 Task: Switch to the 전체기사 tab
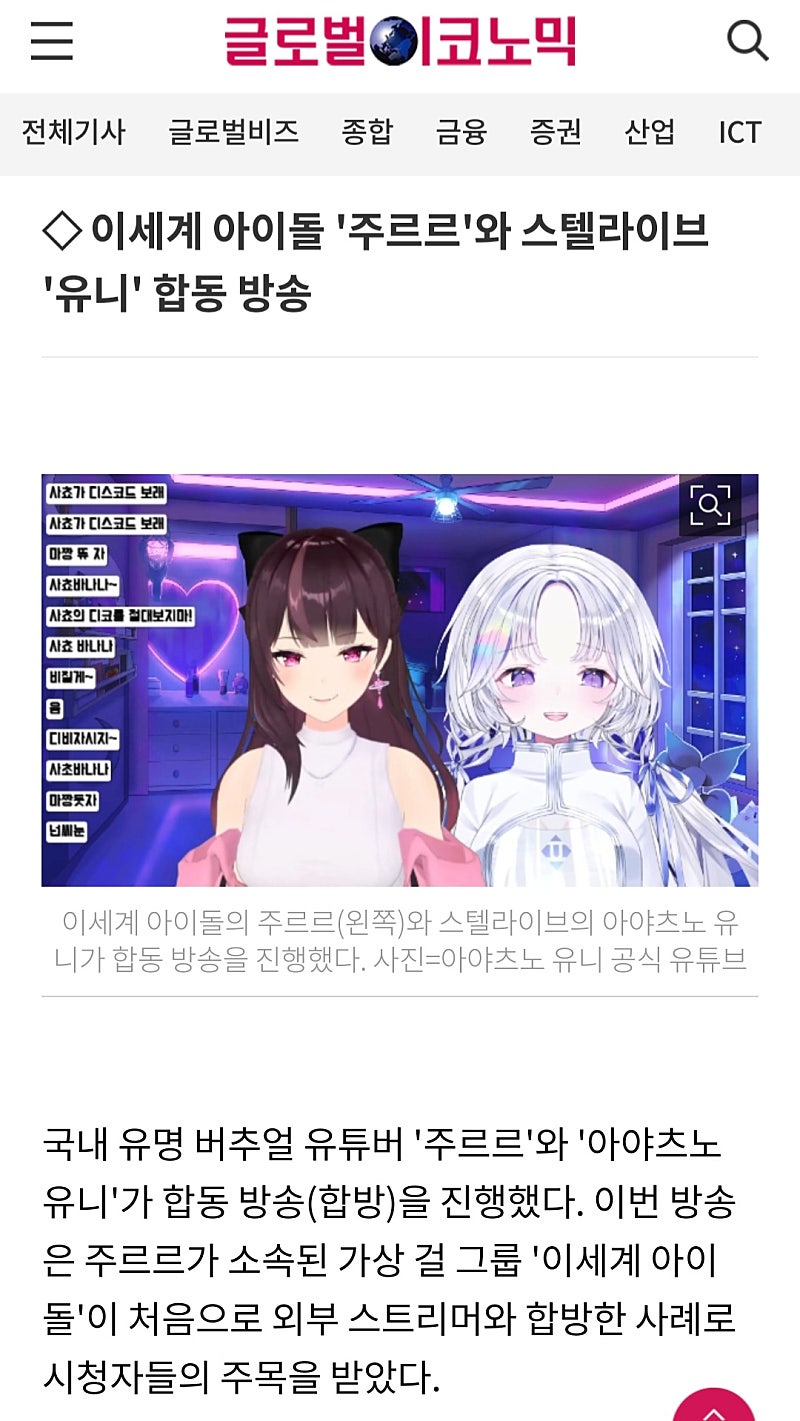(x=73, y=132)
